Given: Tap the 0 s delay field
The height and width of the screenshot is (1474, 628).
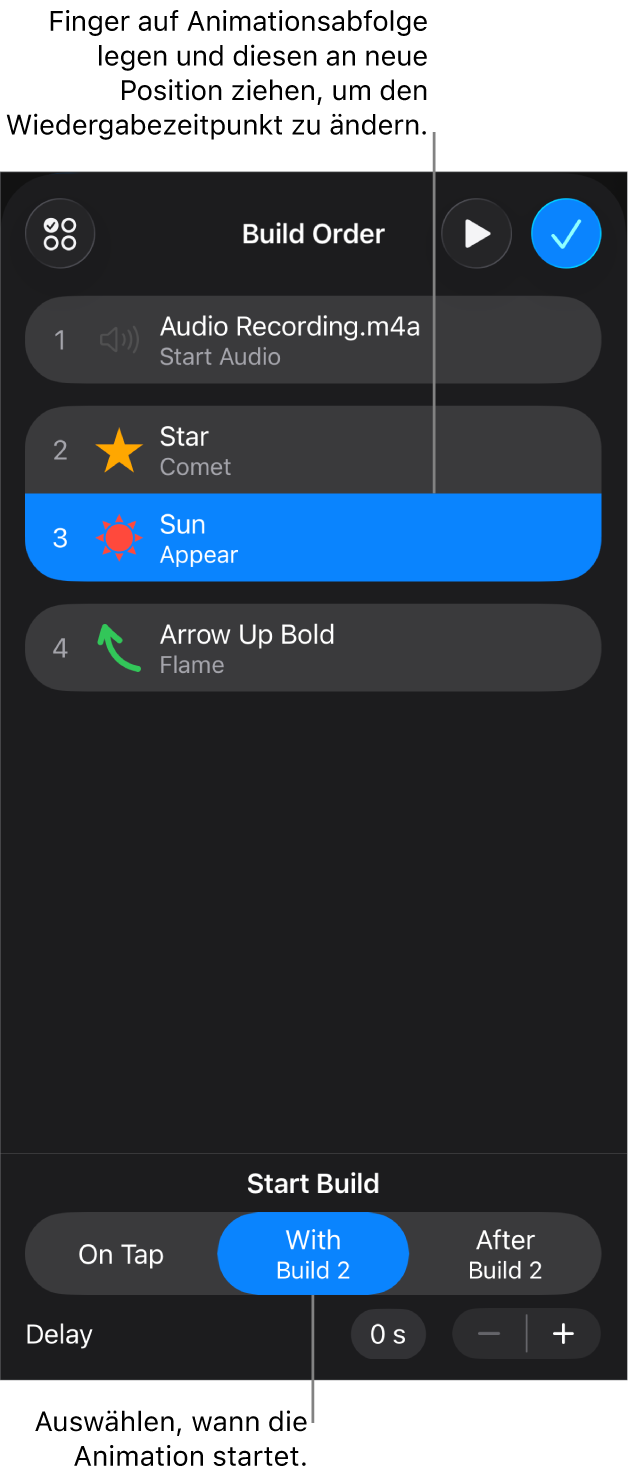Looking at the screenshot, I should (x=388, y=1334).
